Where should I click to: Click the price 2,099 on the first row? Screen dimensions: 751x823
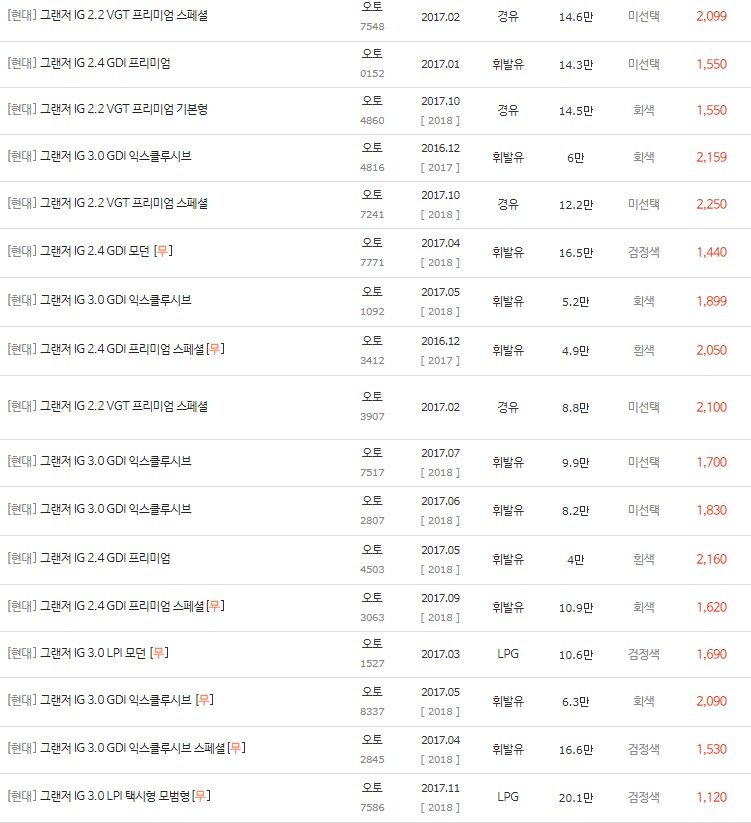(713, 16)
